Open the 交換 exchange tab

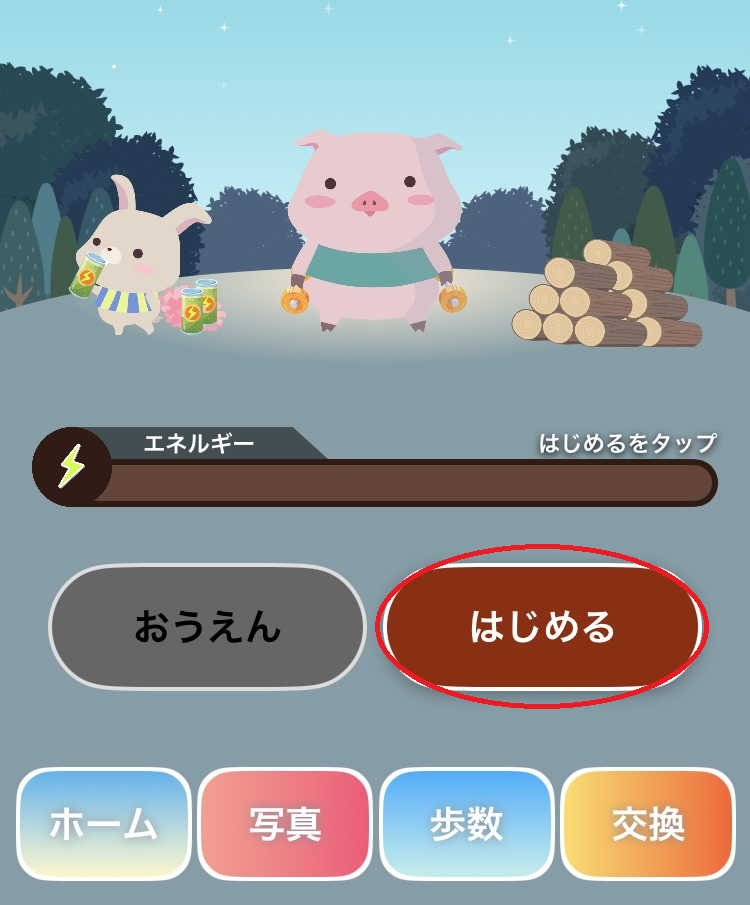(648, 824)
